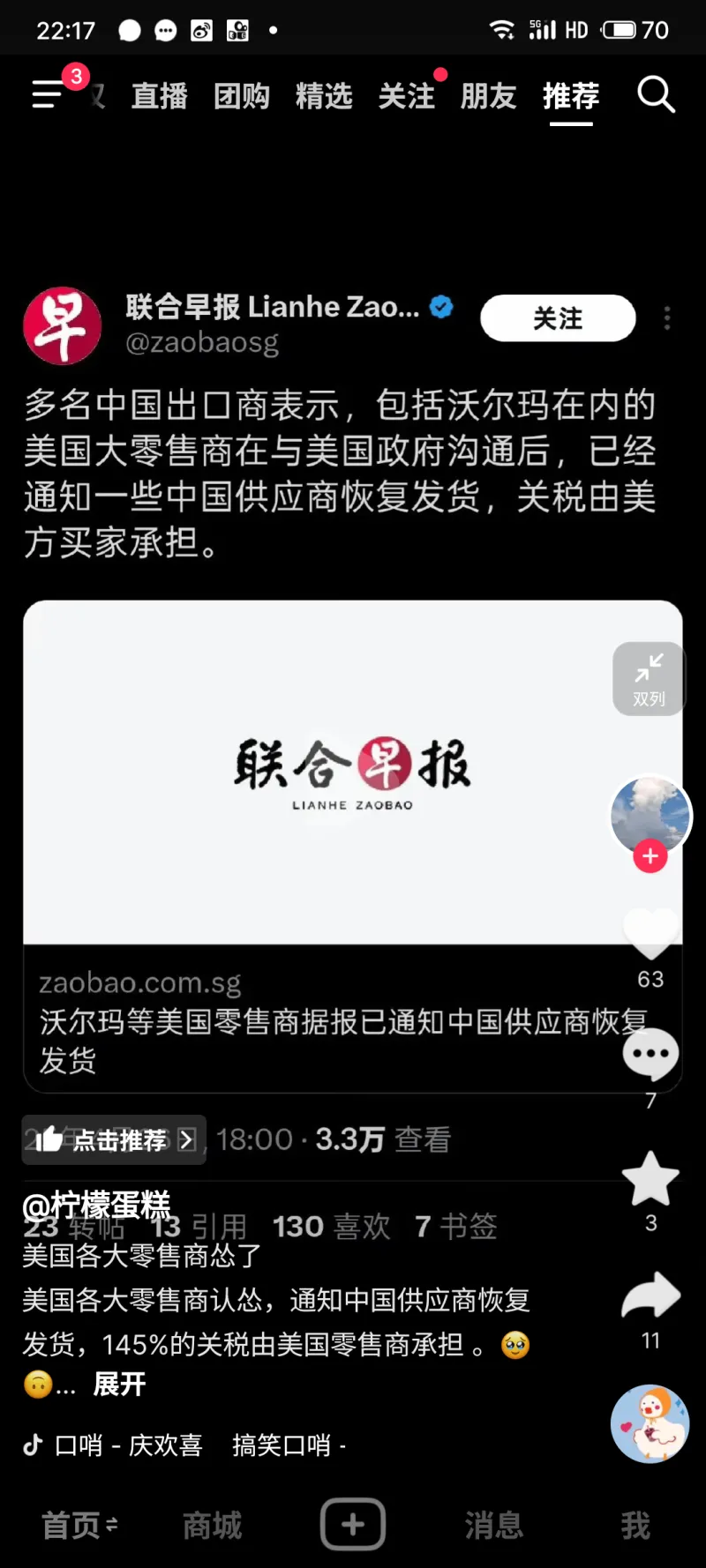
Task: Switch to the 精选 tab
Action: (x=324, y=96)
